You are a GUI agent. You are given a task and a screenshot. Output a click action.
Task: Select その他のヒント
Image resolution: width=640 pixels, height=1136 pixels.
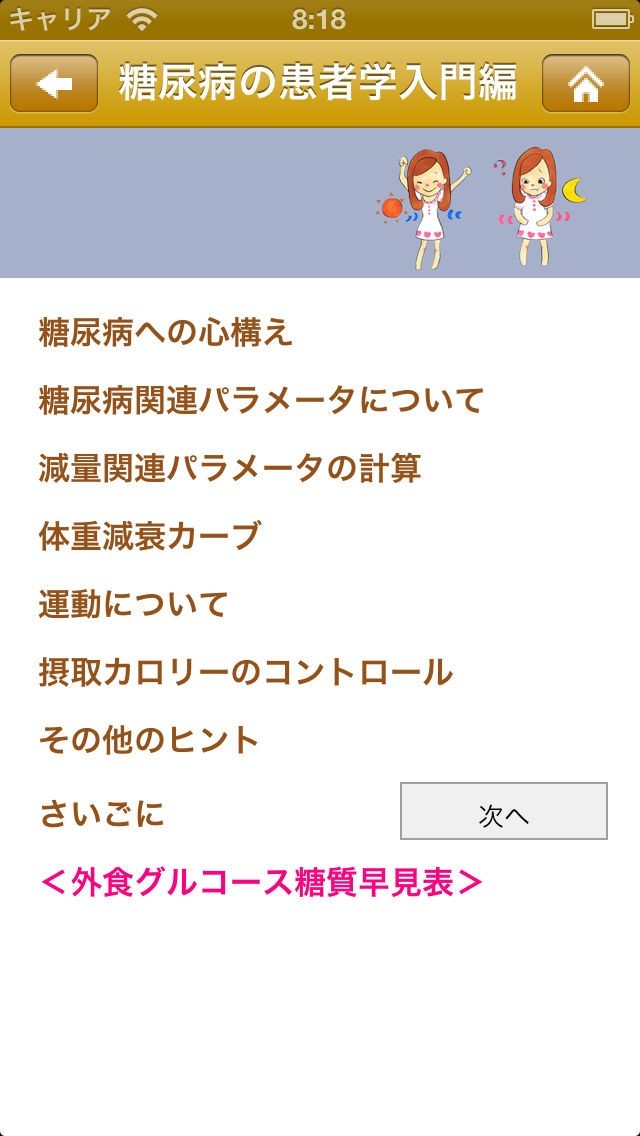(x=149, y=740)
